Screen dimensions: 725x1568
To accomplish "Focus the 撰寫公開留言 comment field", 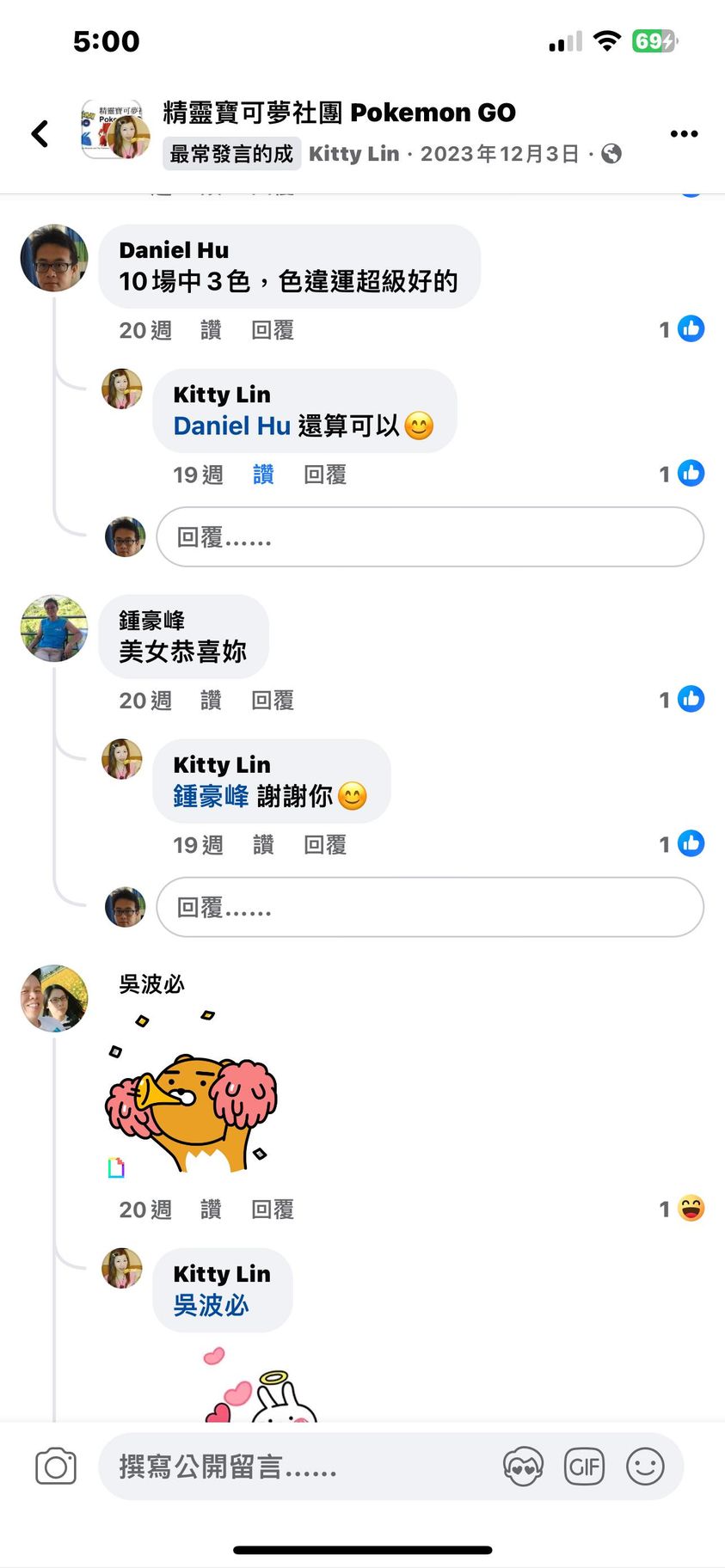I will pos(301,1467).
